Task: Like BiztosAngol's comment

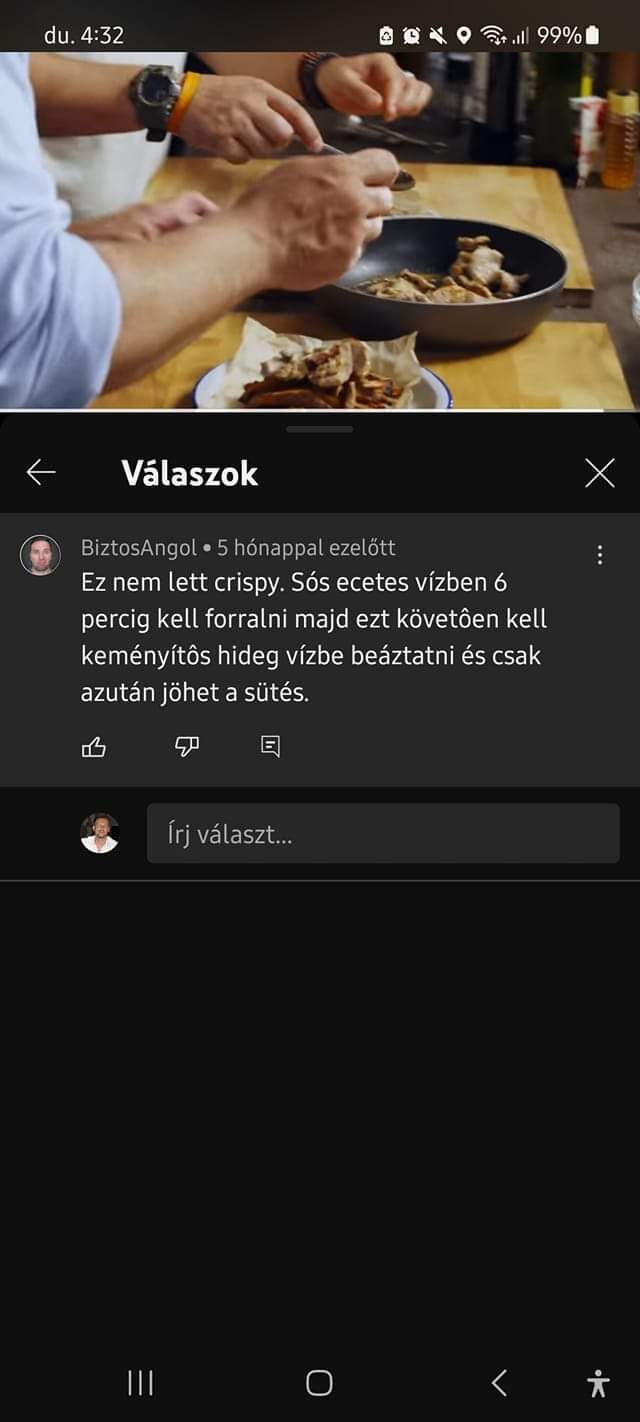Action: (94, 746)
